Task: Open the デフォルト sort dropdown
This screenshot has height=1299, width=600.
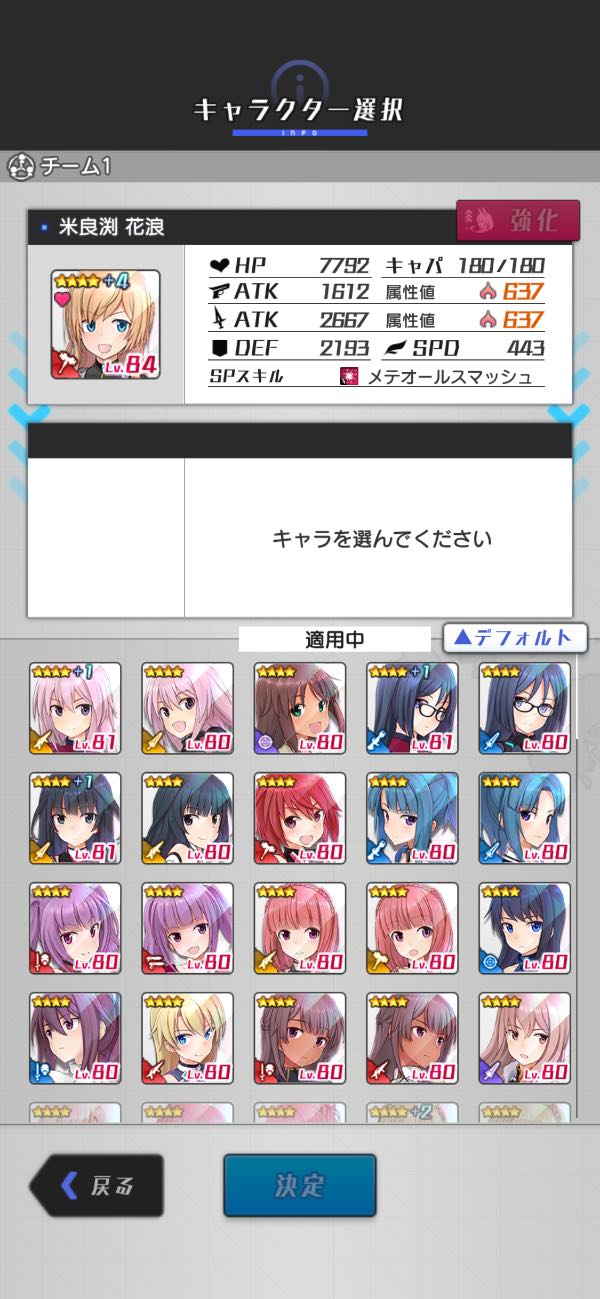Action: [x=514, y=638]
